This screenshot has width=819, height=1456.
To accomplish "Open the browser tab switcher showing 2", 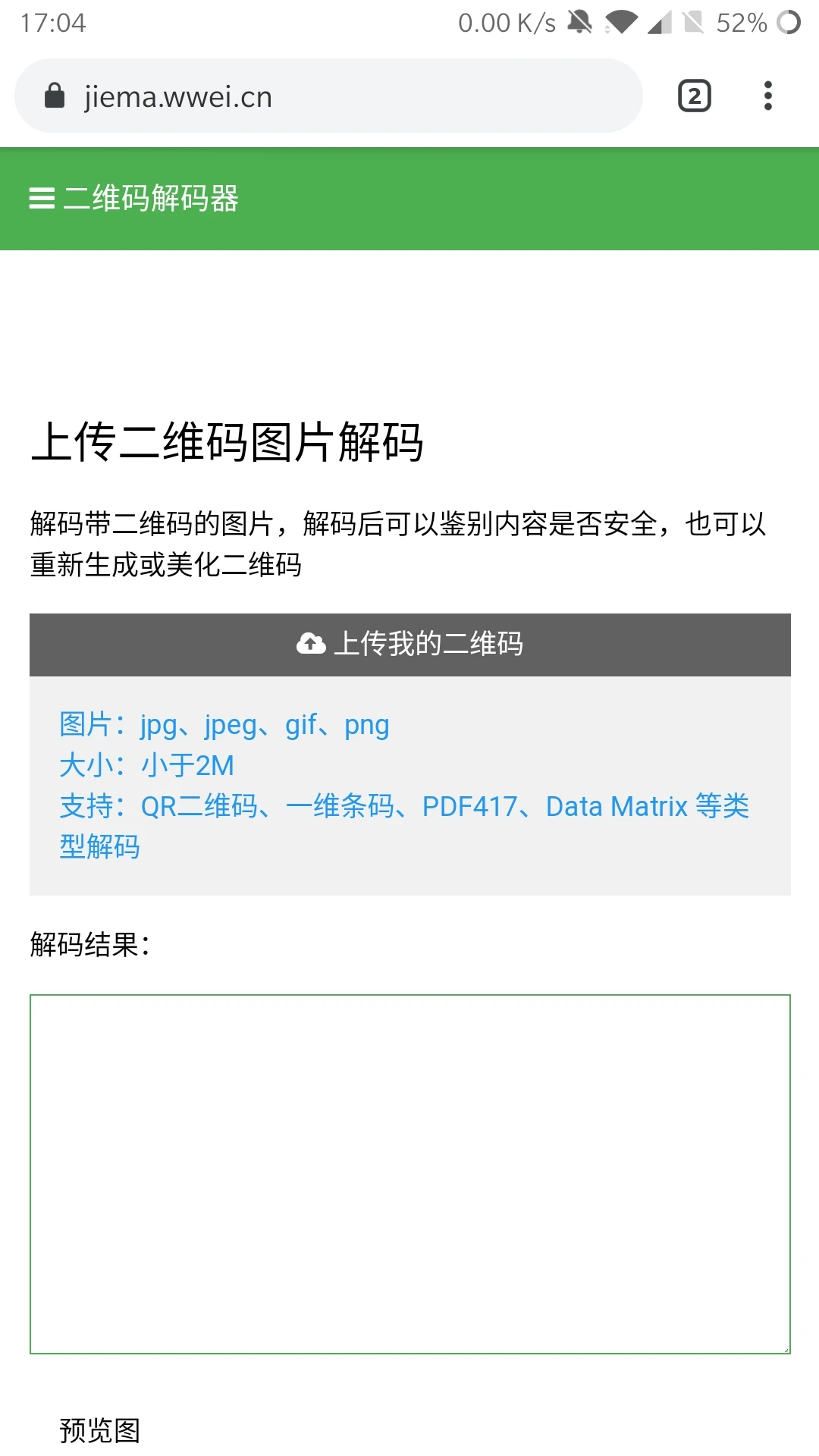I will tap(694, 96).
